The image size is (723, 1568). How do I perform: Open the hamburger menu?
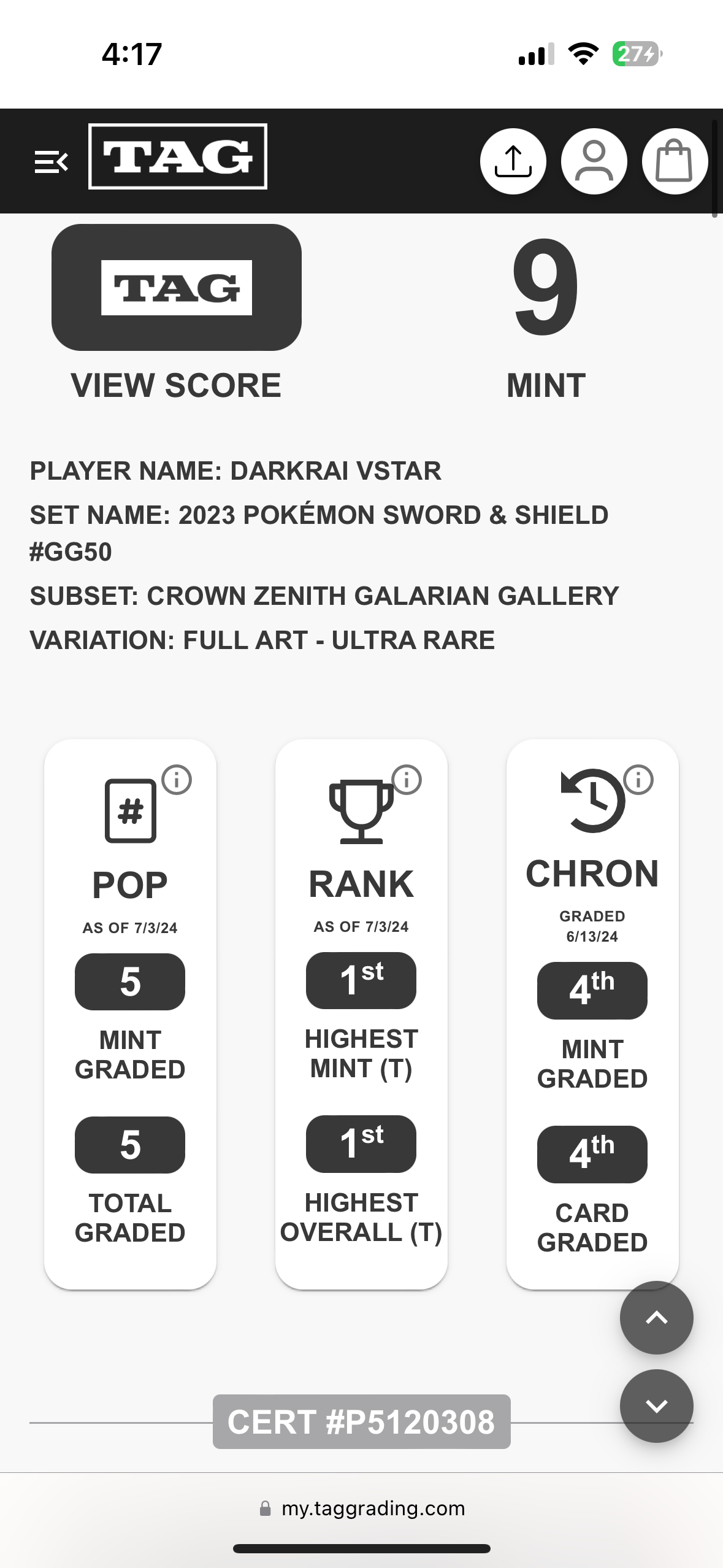pos(51,162)
